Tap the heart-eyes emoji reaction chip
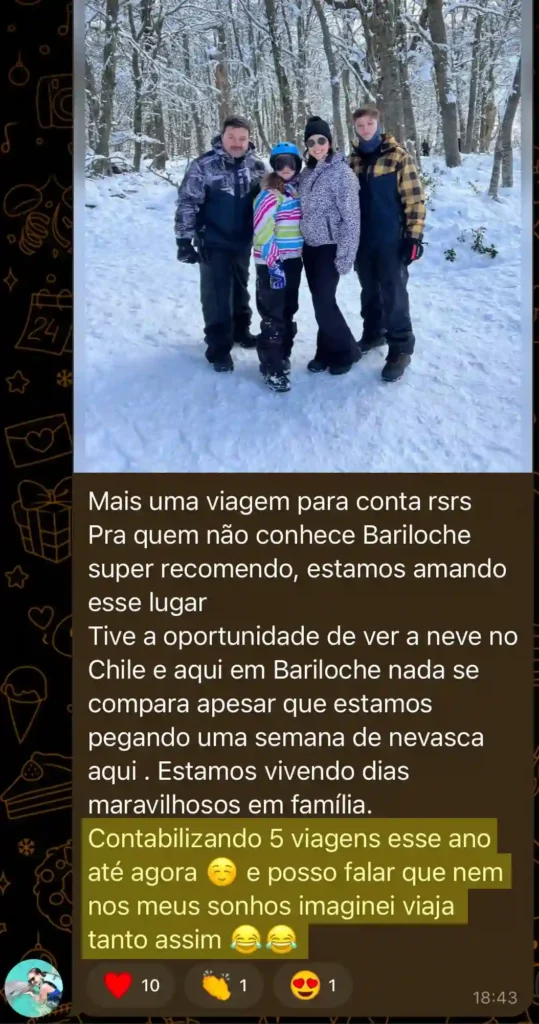Image resolution: width=539 pixels, height=1024 pixels. pyautogui.click(x=312, y=985)
